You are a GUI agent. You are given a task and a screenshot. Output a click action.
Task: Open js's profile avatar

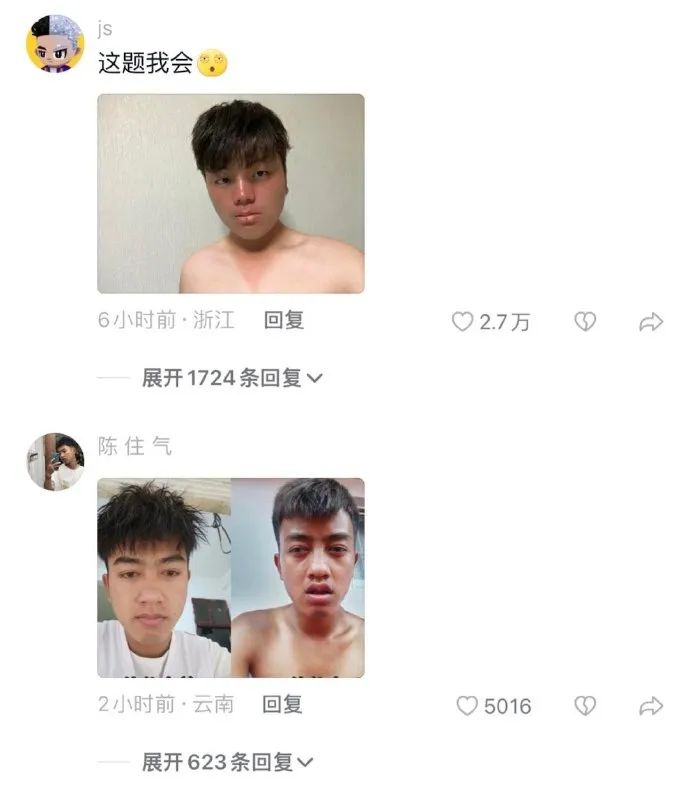54,43
